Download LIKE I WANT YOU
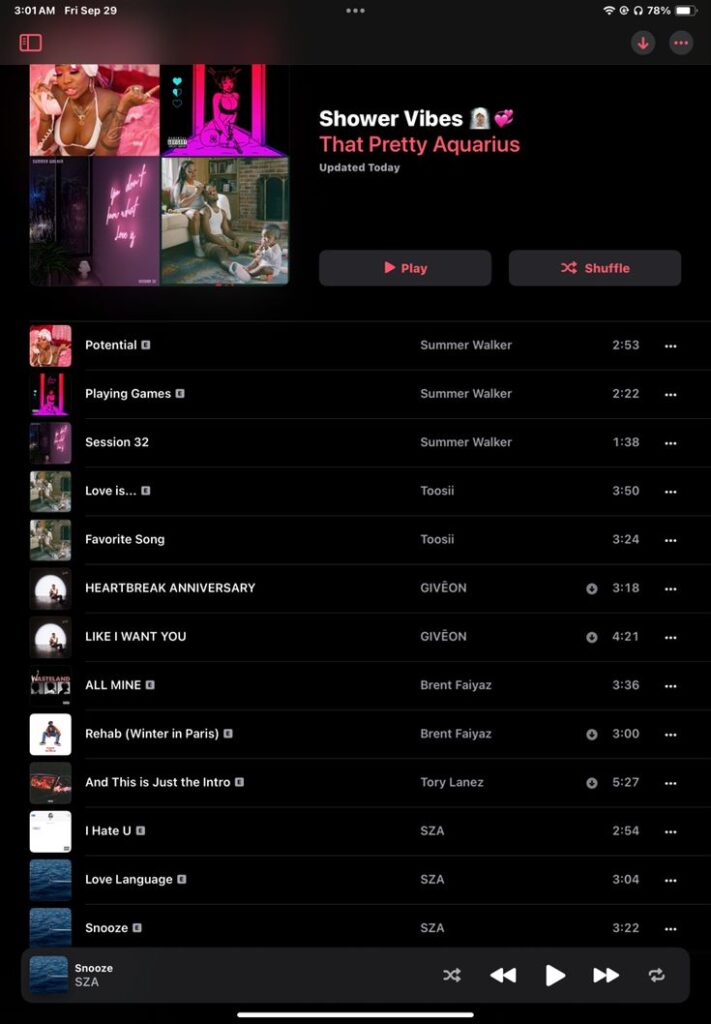The width and height of the screenshot is (711, 1024). pyautogui.click(x=592, y=637)
